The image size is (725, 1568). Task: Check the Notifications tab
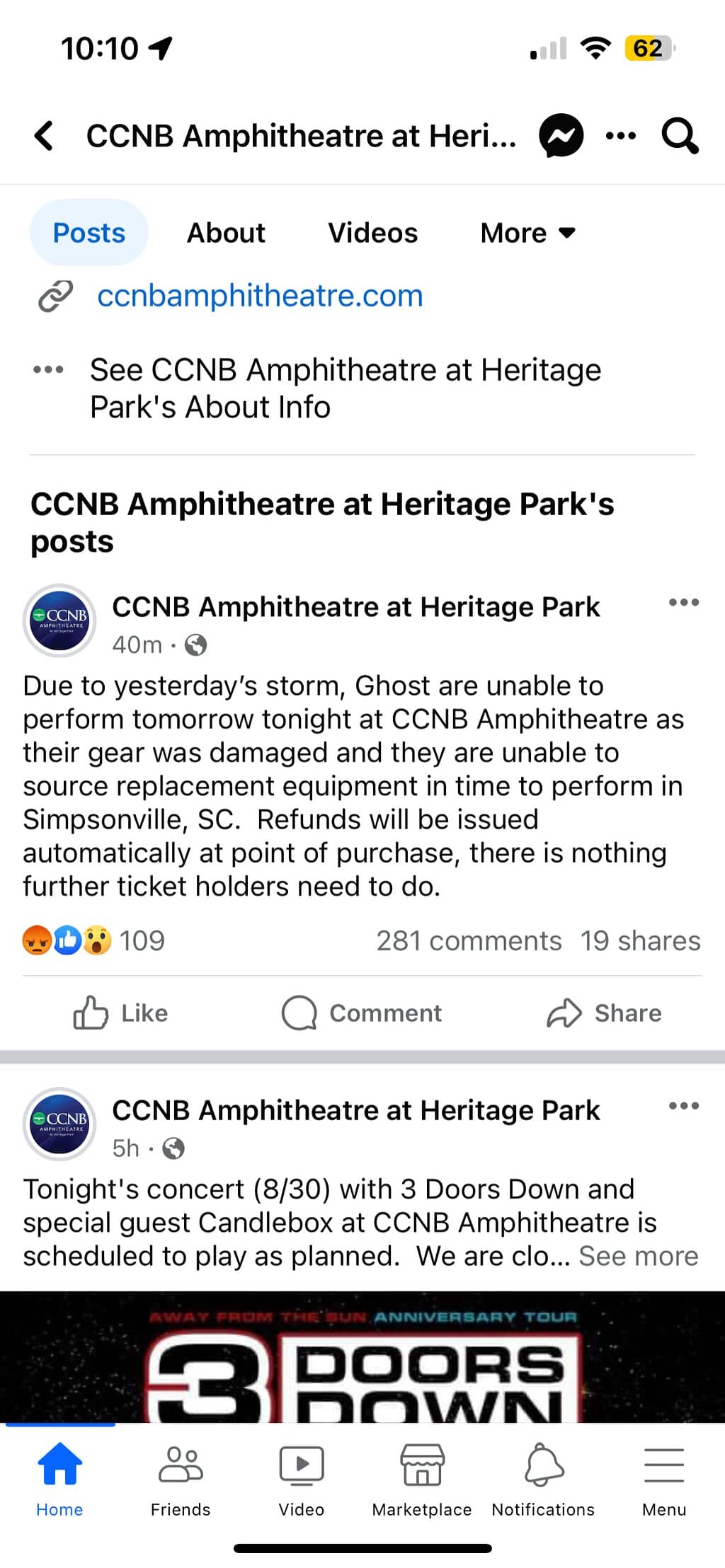pyautogui.click(x=543, y=1480)
